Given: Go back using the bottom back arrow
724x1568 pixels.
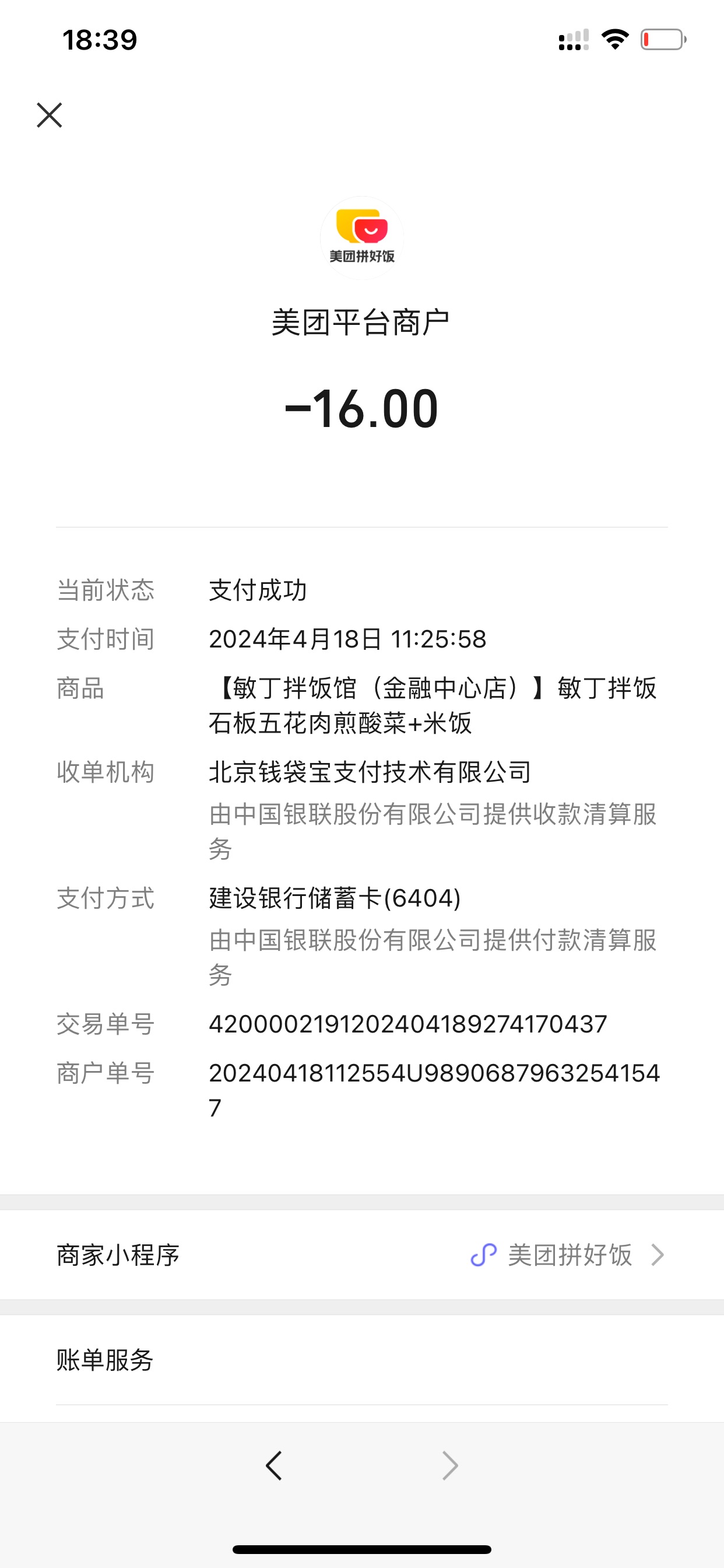Looking at the screenshot, I should (274, 1465).
